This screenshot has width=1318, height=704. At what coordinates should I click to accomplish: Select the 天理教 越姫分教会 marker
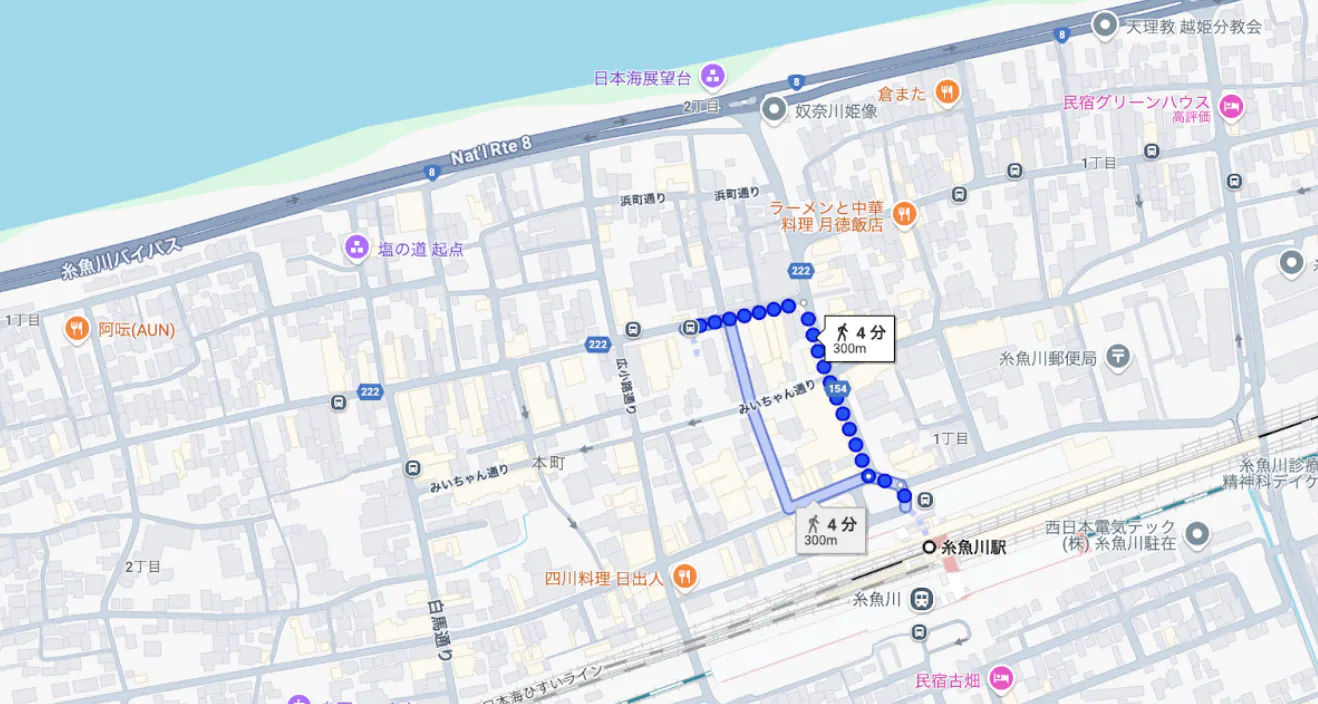[x=1105, y=25]
